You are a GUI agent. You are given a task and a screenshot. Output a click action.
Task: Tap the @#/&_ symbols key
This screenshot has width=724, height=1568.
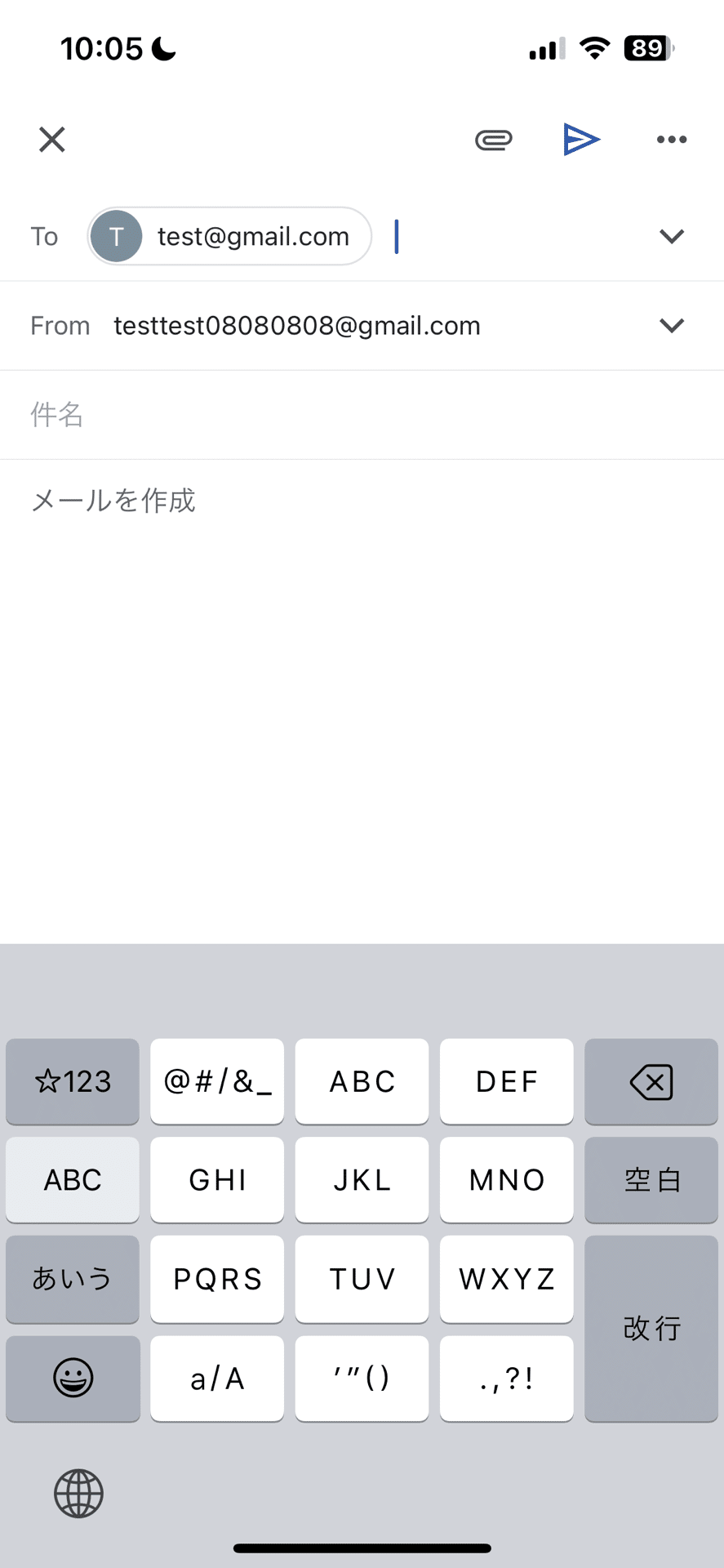coord(217,1081)
